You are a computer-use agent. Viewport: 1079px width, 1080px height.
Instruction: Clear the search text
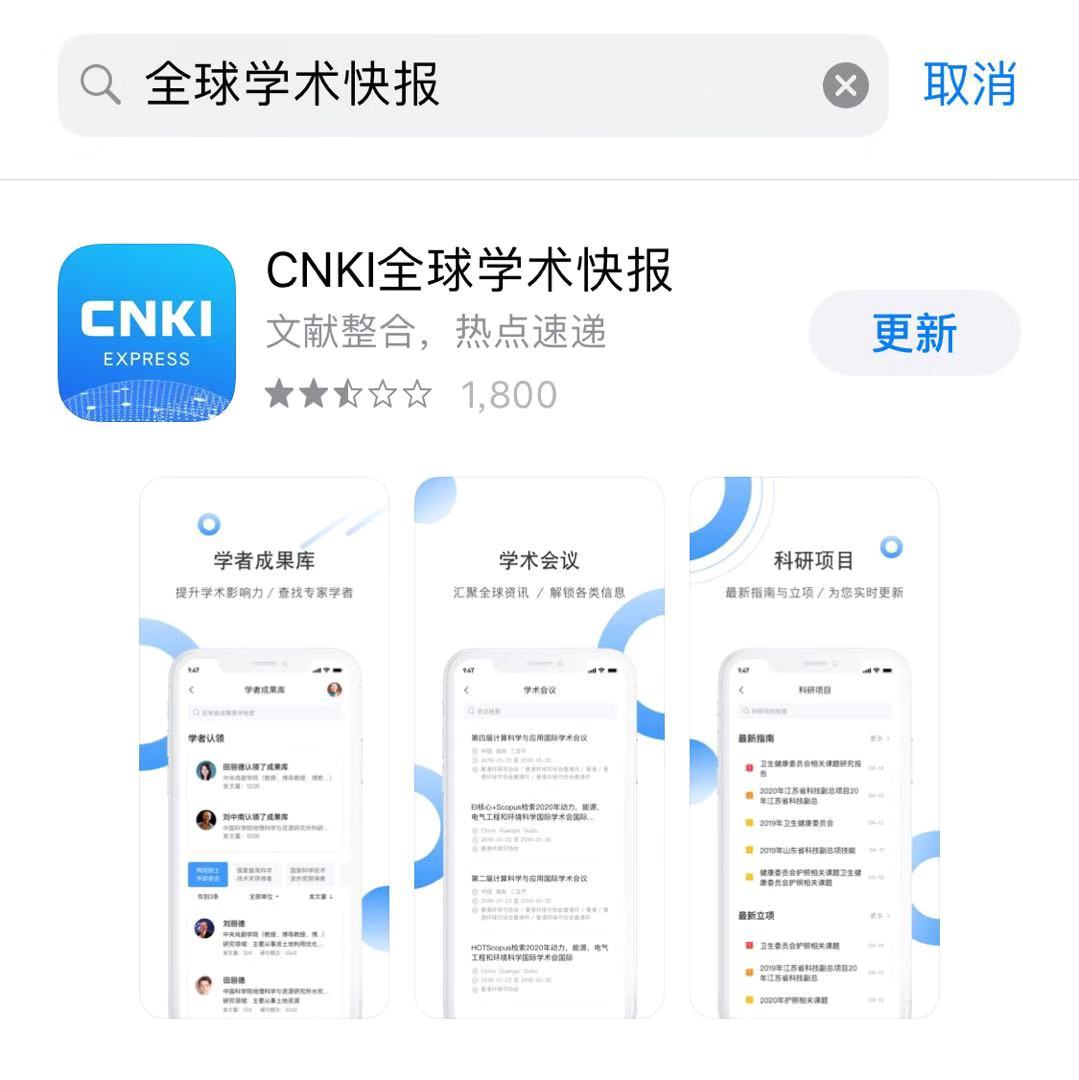(845, 86)
